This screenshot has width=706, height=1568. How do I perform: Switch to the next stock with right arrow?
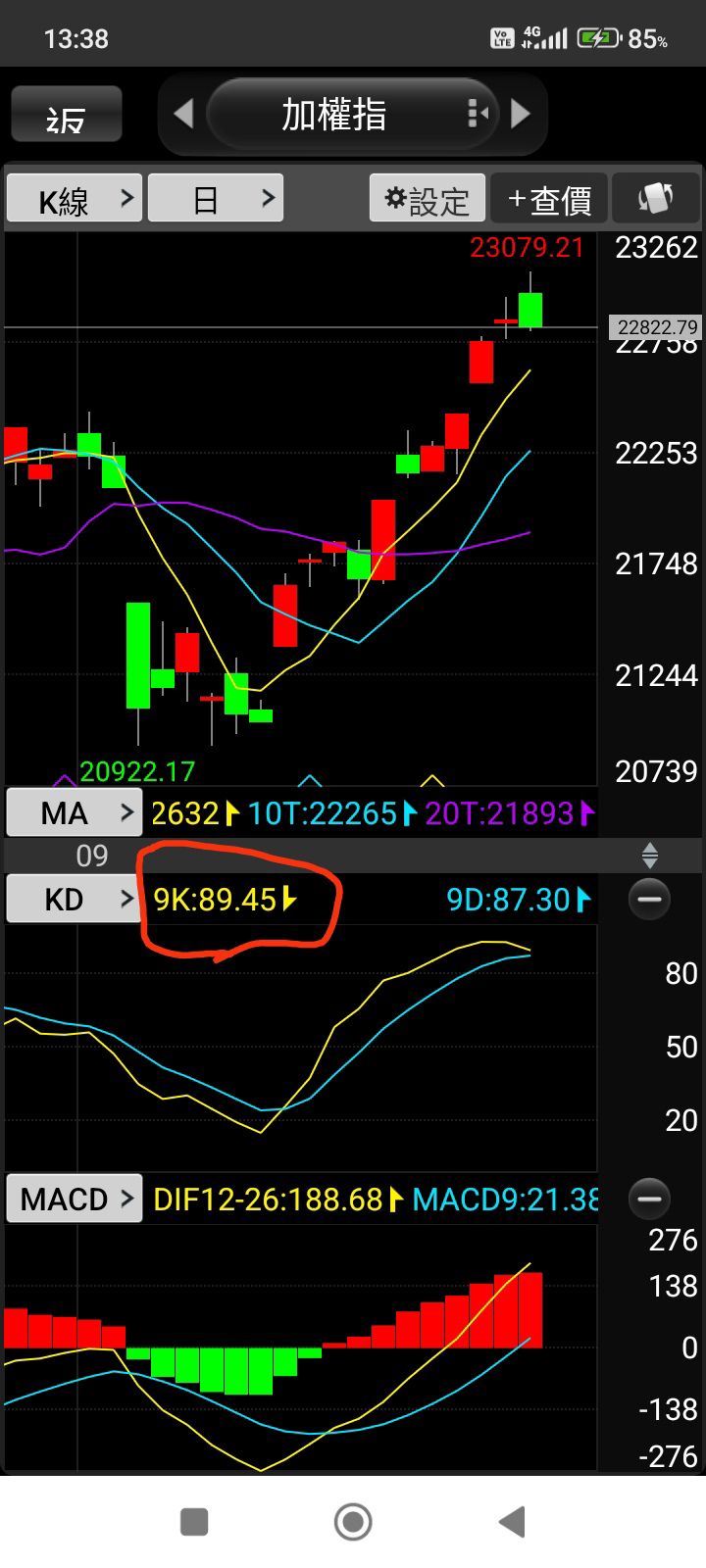[x=521, y=115]
